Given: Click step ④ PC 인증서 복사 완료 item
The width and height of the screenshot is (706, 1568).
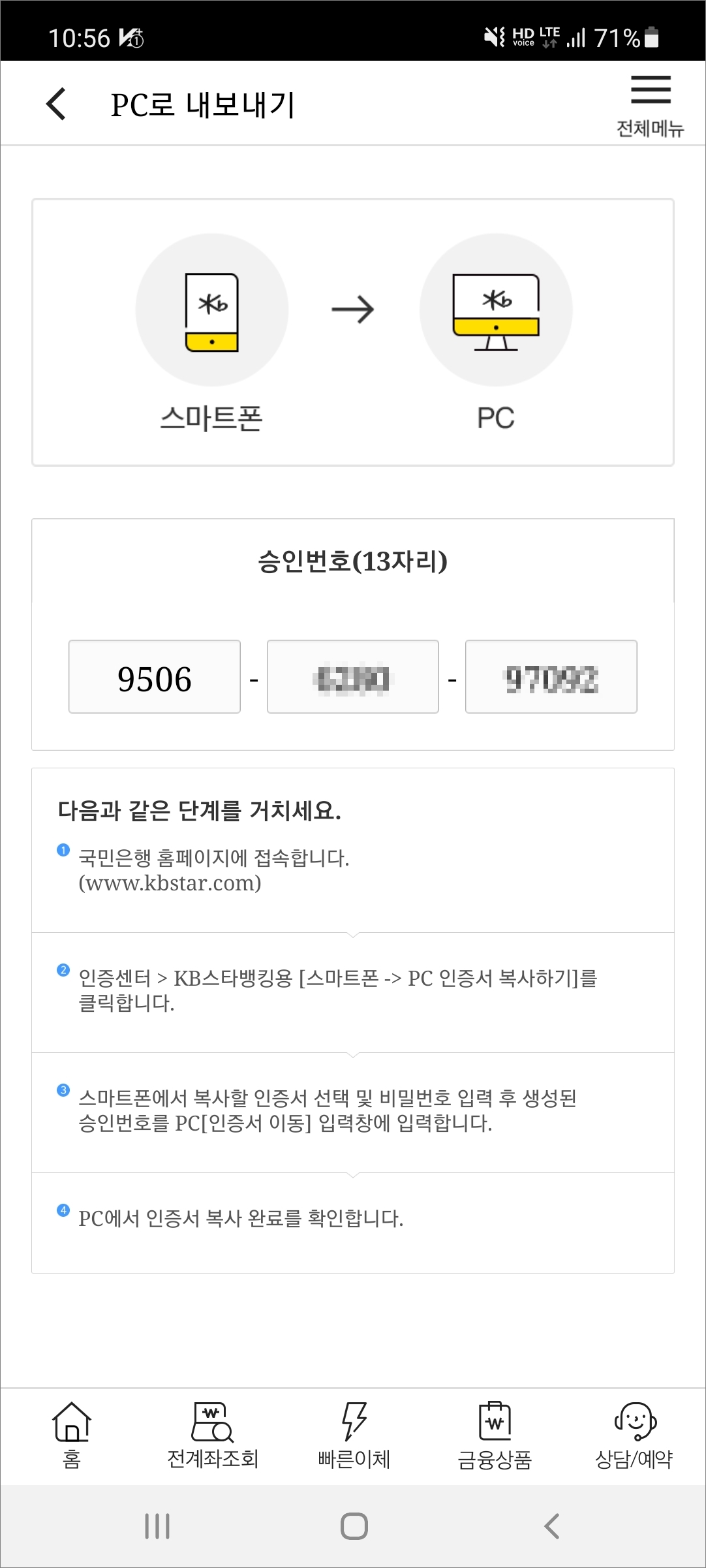Looking at the screenshot, I should point(241,1215).
